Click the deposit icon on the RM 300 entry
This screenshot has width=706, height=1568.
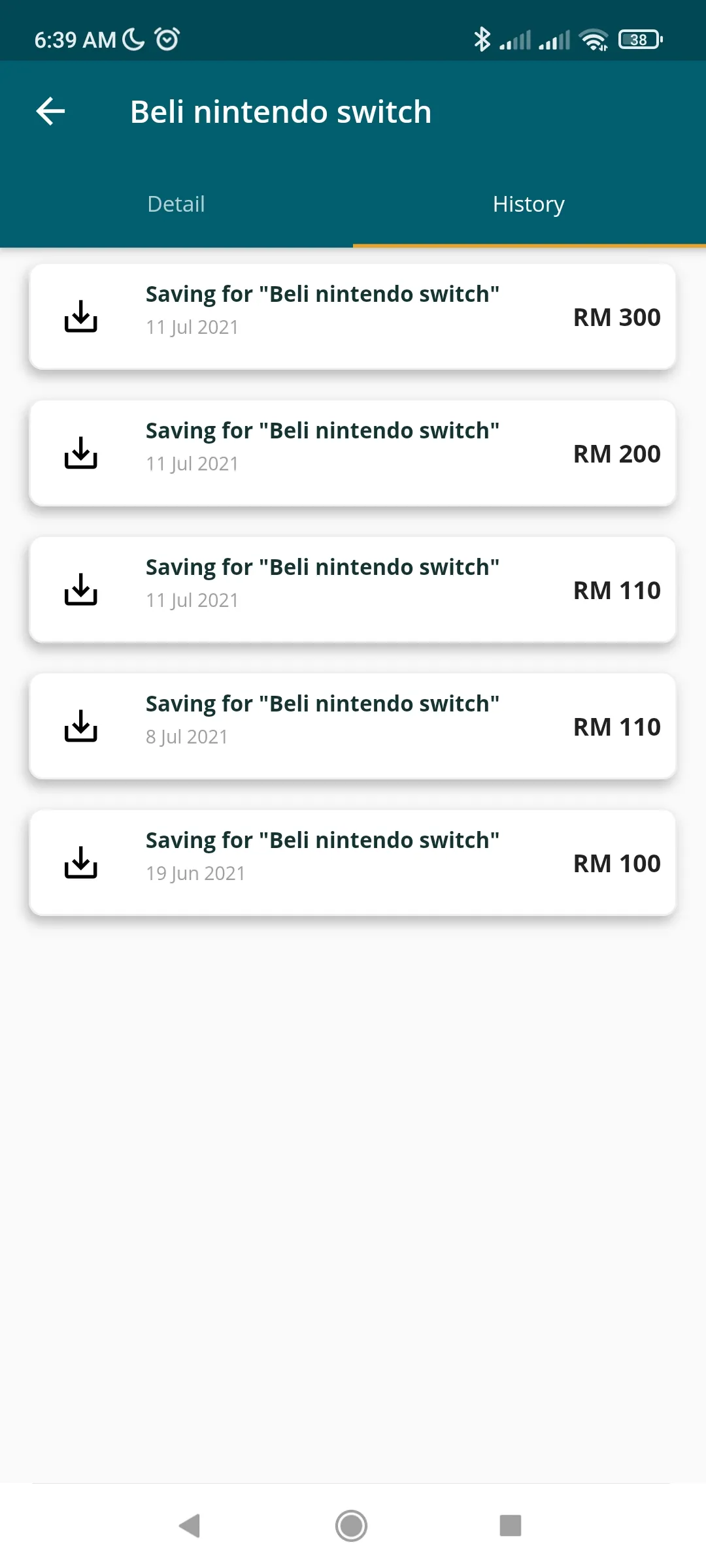pos(80,318)
